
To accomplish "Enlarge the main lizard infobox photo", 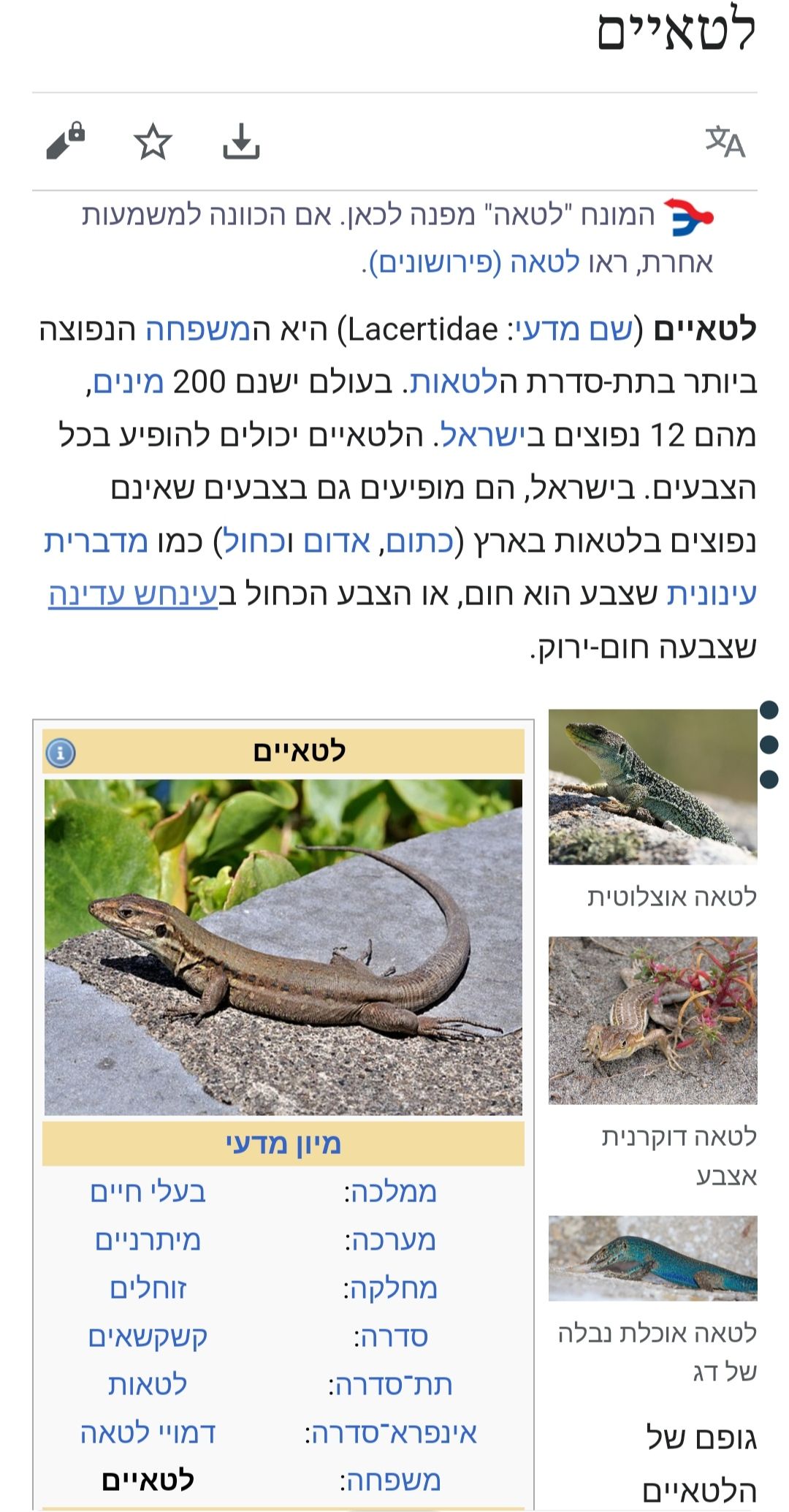I will point(283,946).
